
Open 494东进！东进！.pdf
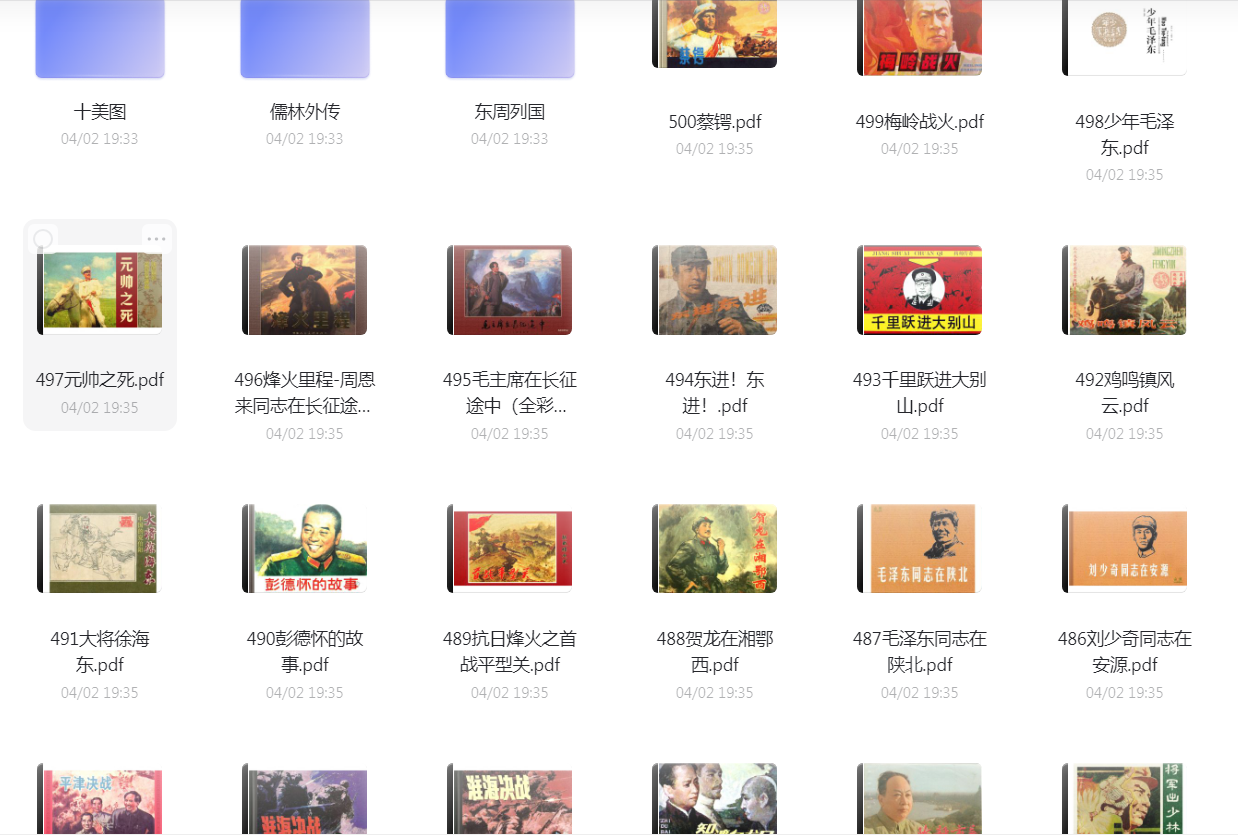(715, 290)
